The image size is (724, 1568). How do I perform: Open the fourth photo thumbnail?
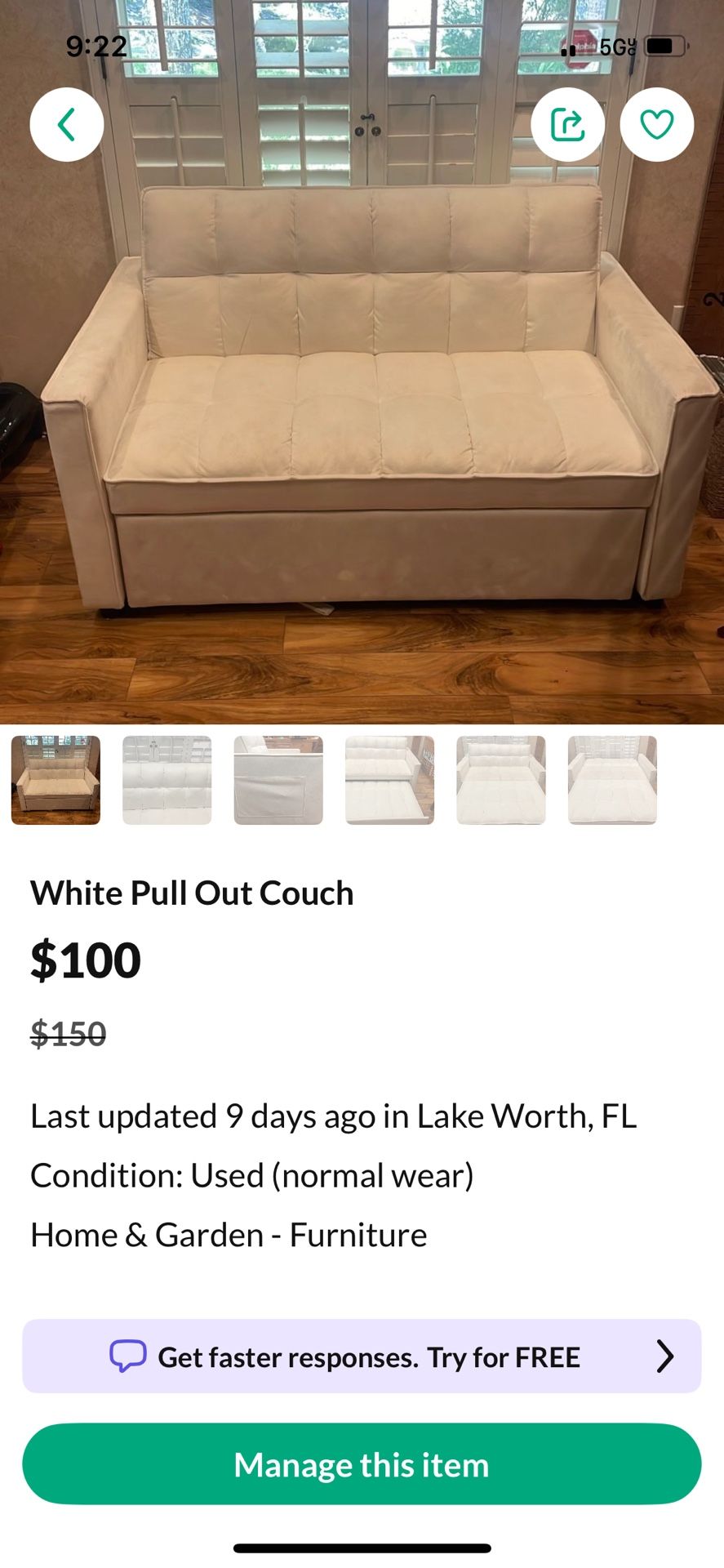(389, 780)
